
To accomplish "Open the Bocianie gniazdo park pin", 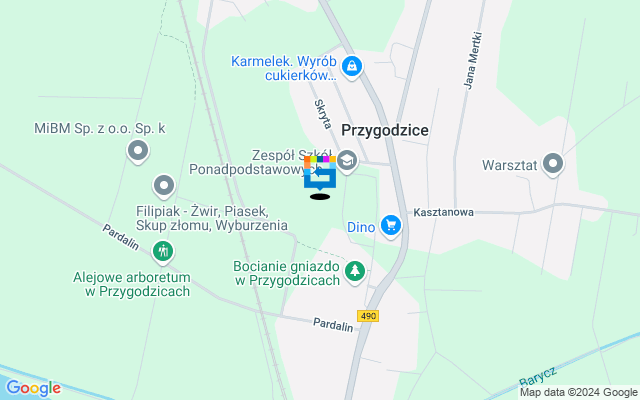I will [354, 270].
